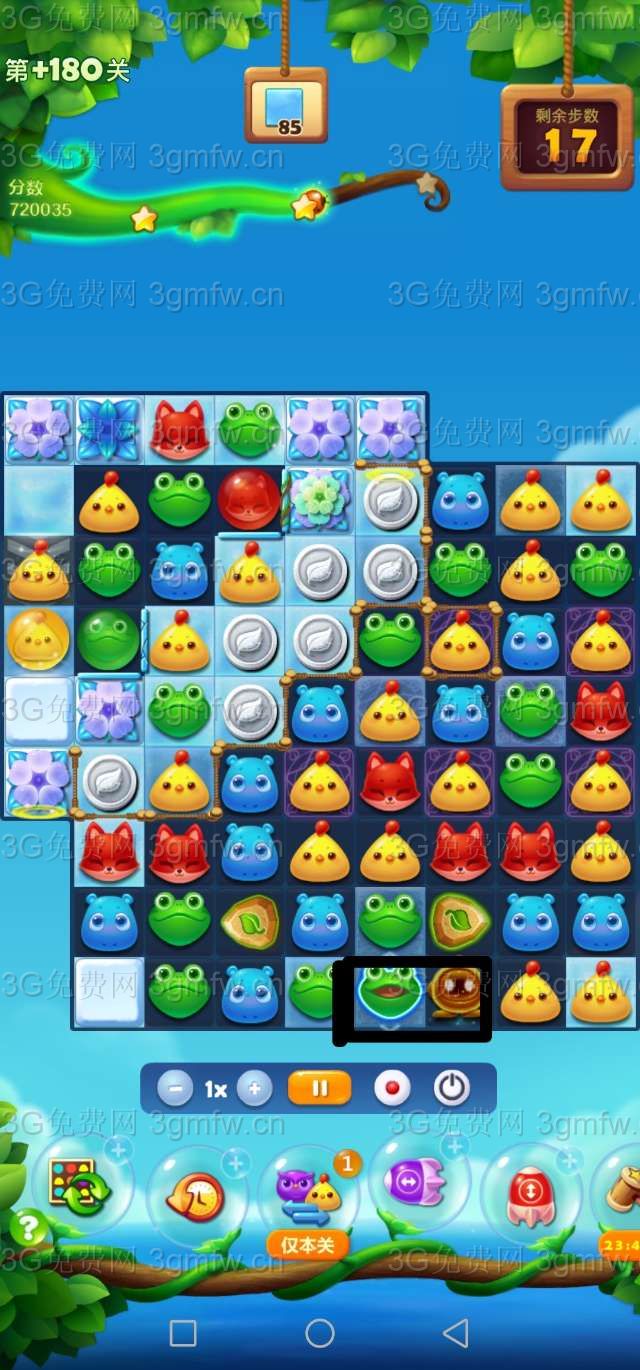Decrease the playback speed with minus
This screenshot has width=640, height=1370.
click(x=175, y=1088)
